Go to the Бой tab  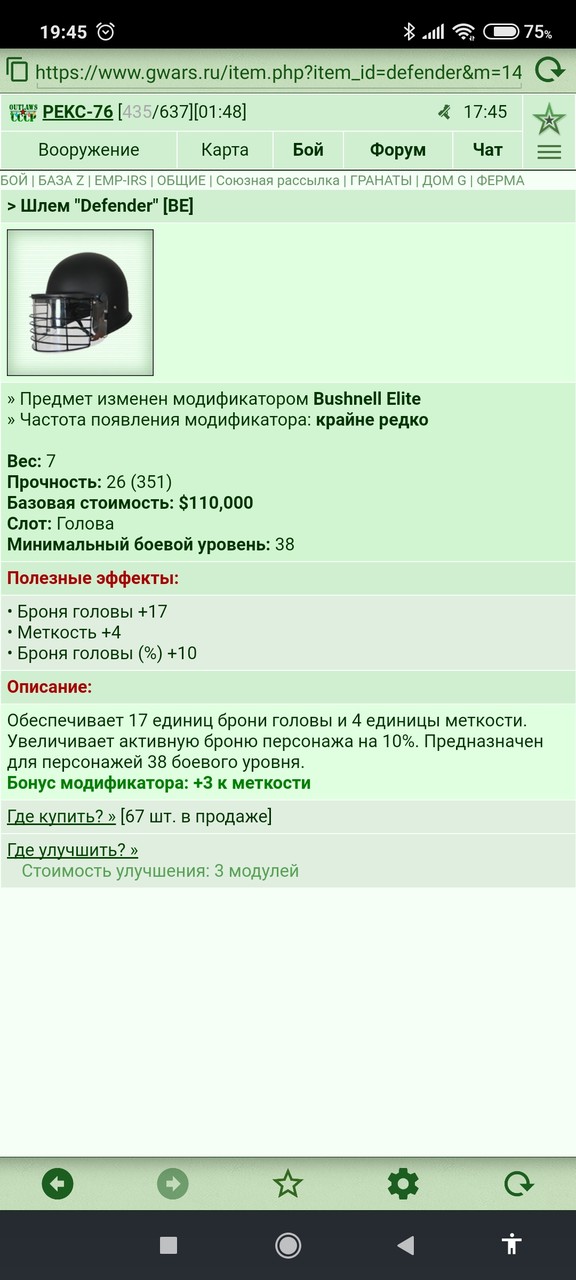click(x=308, y=150)
